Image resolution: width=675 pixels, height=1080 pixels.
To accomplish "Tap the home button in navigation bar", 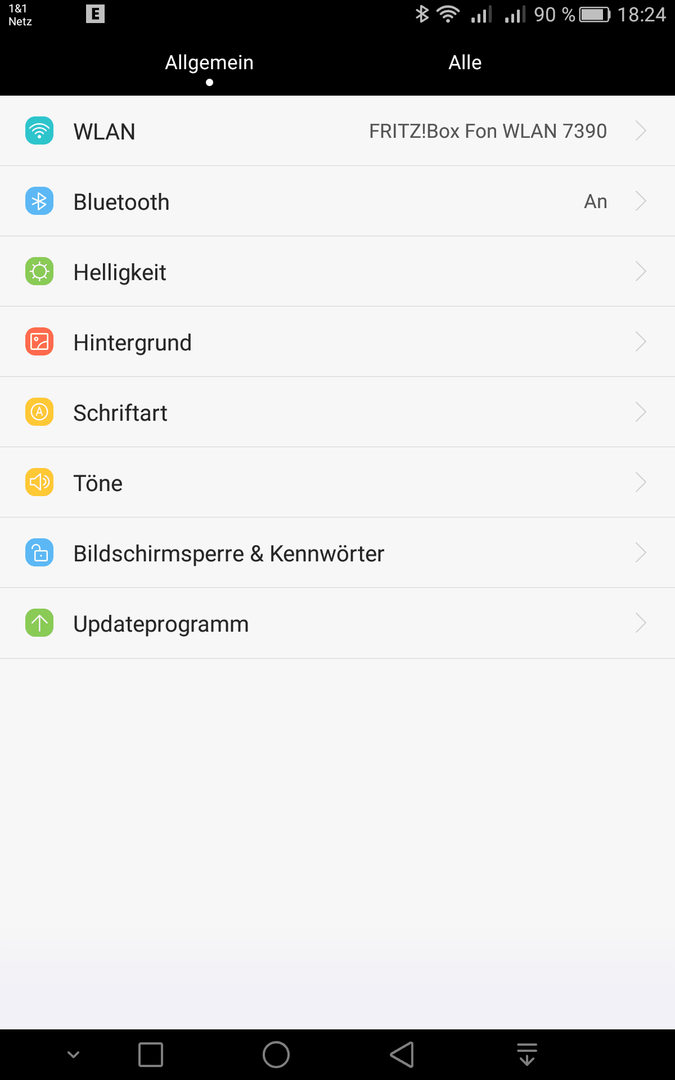I will click(x=276, y=1054).
